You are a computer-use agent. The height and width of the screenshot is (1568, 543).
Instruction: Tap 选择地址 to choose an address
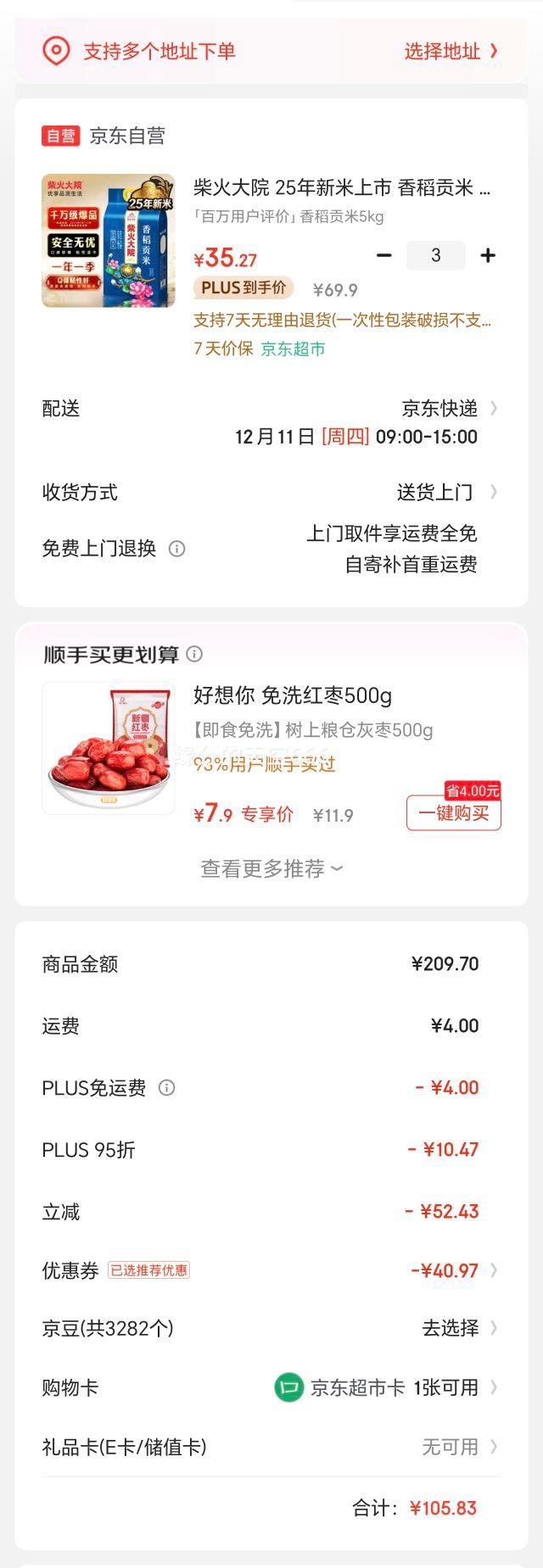click(x=450, y=52)
